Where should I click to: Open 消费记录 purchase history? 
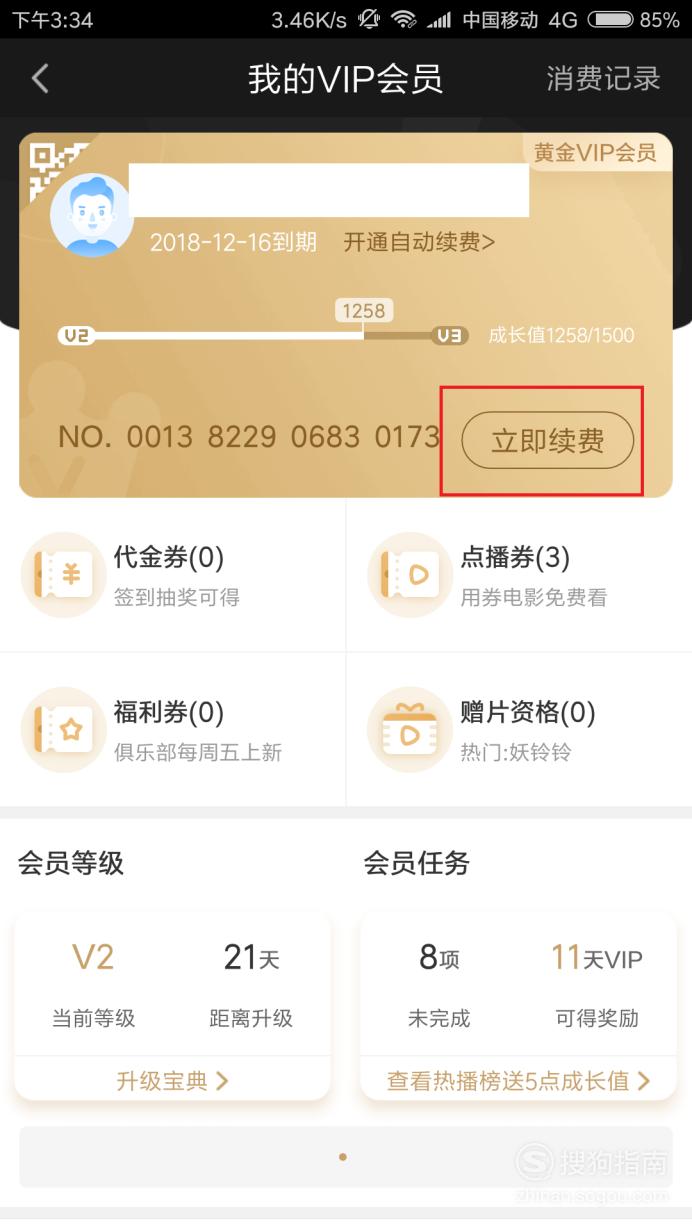pyautogui.click(x=603, y=79)
